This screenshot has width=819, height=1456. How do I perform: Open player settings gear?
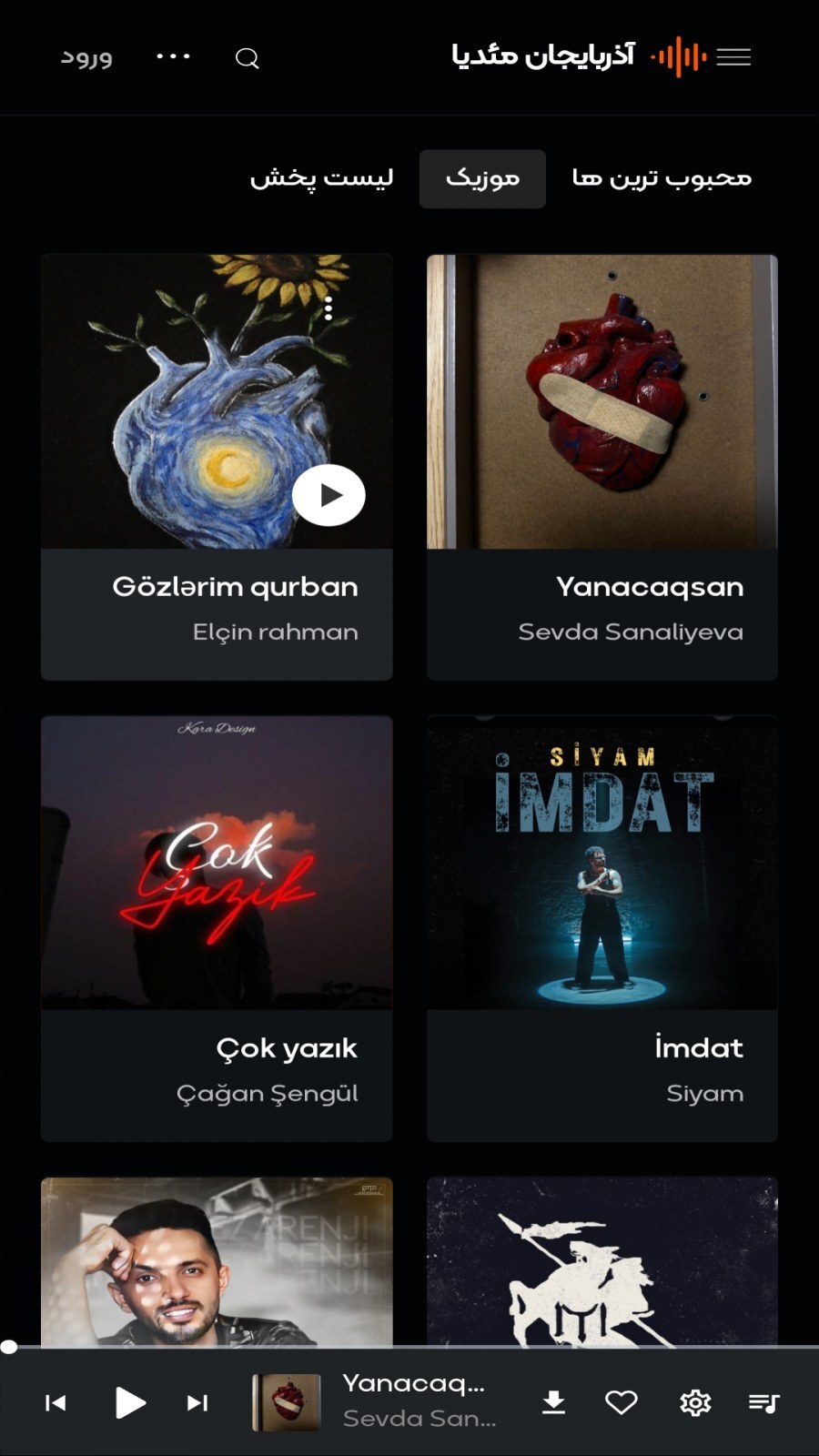point(695,1403)
